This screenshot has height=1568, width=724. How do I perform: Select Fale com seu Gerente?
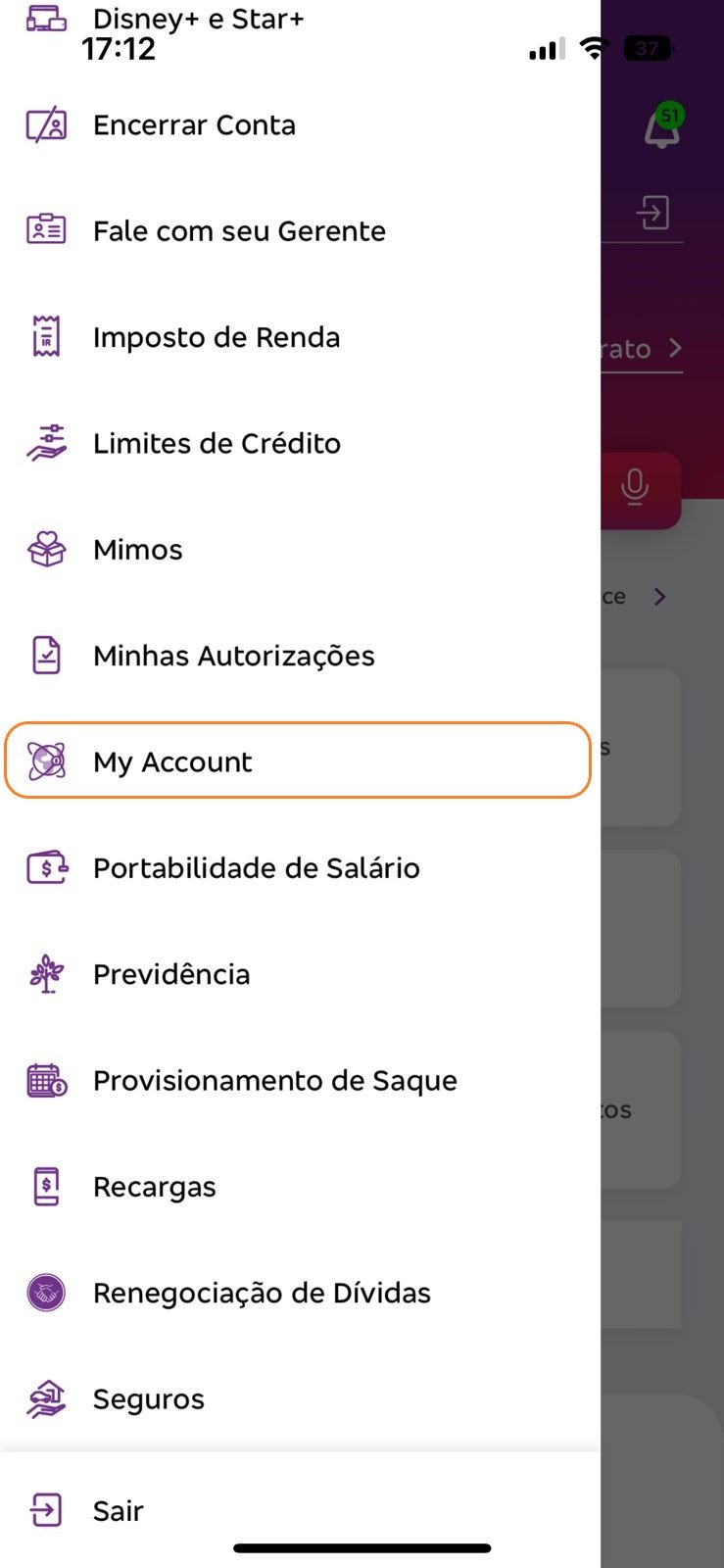(299, 231)
